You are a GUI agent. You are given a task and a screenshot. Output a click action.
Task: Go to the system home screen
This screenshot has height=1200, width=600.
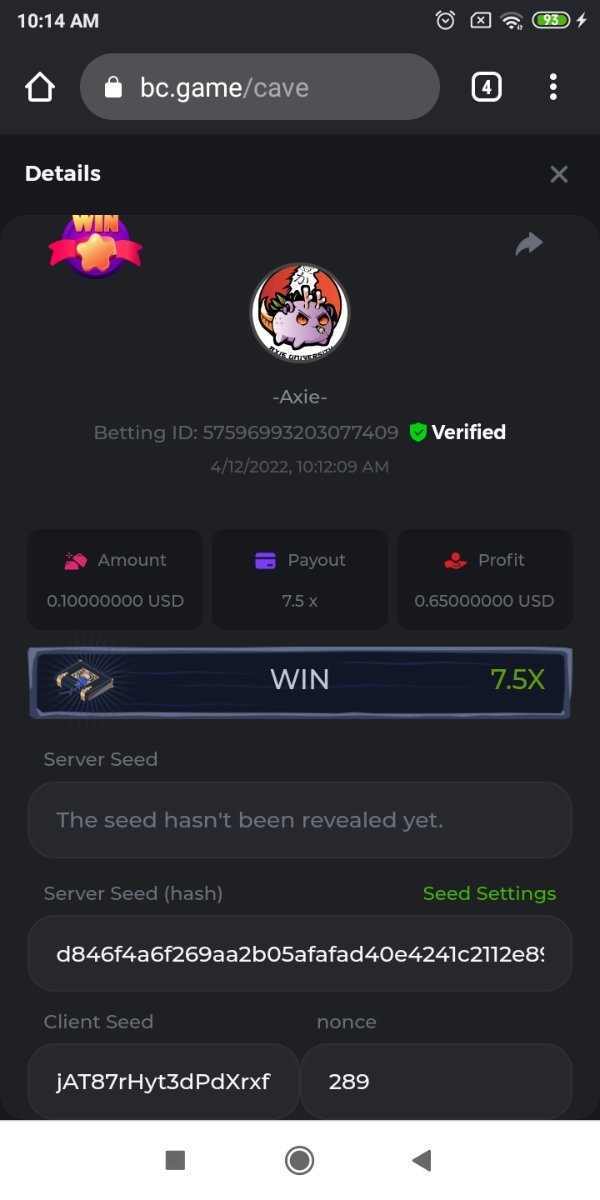coord(299,1160)
